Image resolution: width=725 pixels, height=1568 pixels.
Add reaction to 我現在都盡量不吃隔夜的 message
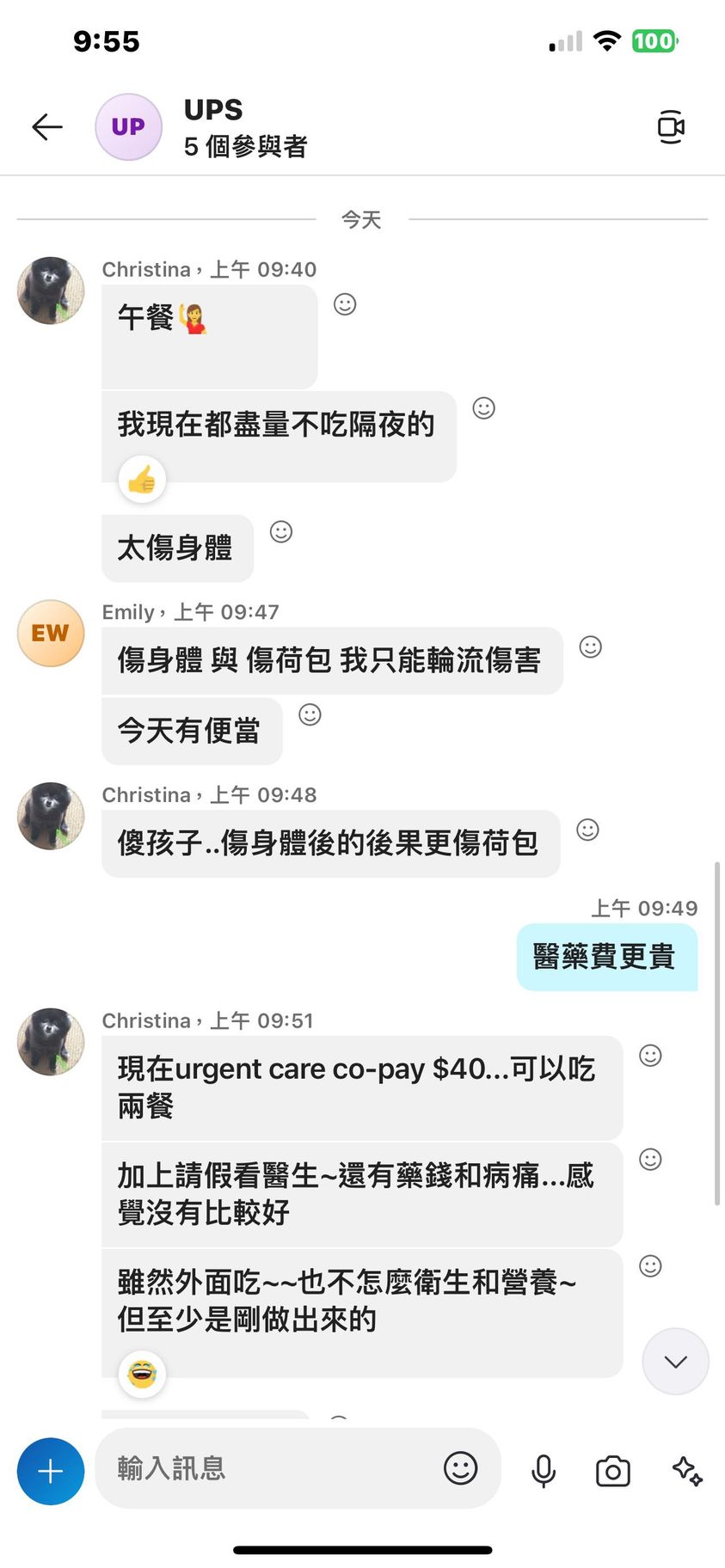coord(484,408)
